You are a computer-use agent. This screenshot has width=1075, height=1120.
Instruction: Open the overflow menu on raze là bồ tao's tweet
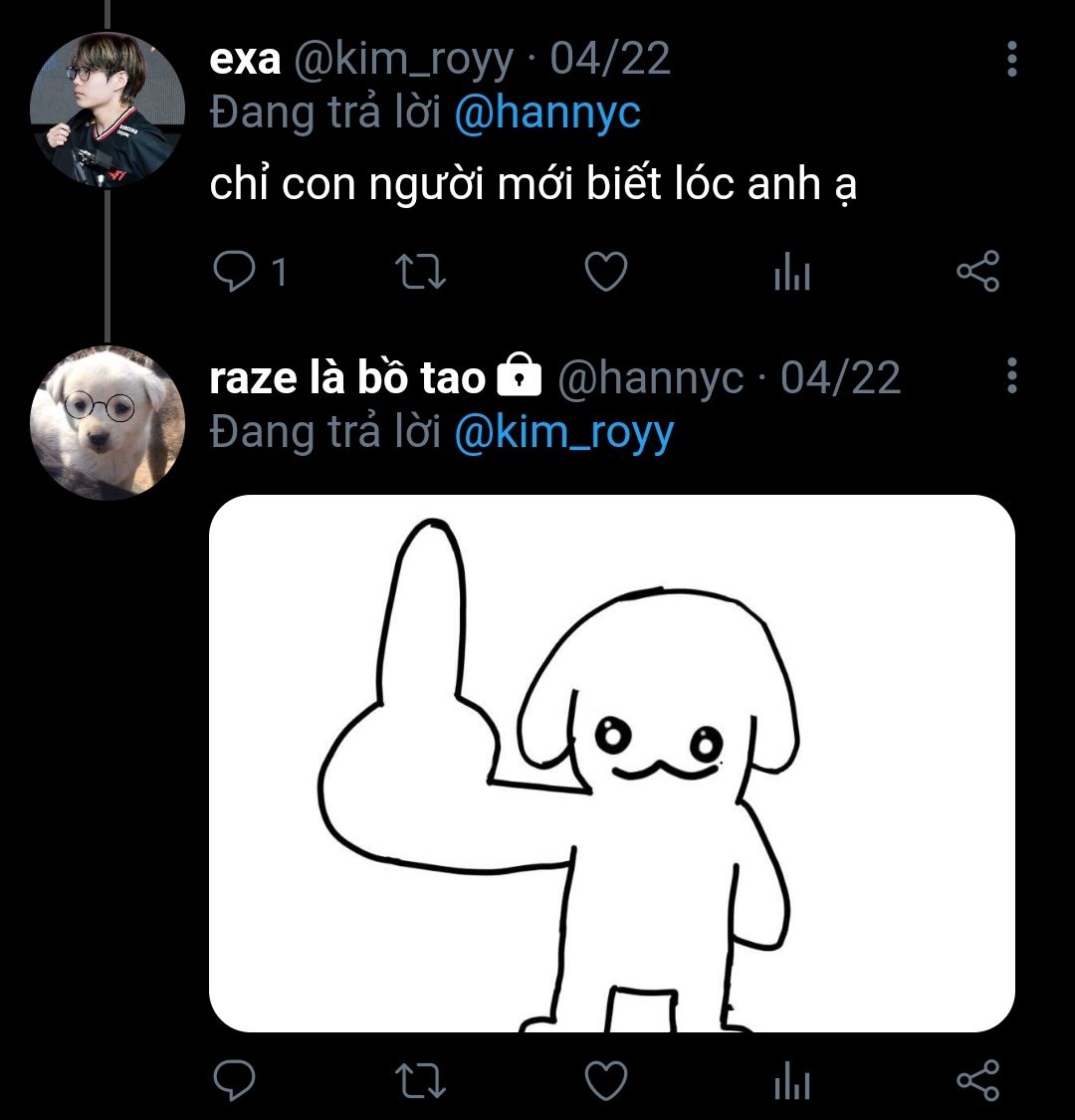click(x=1011, y=375)
